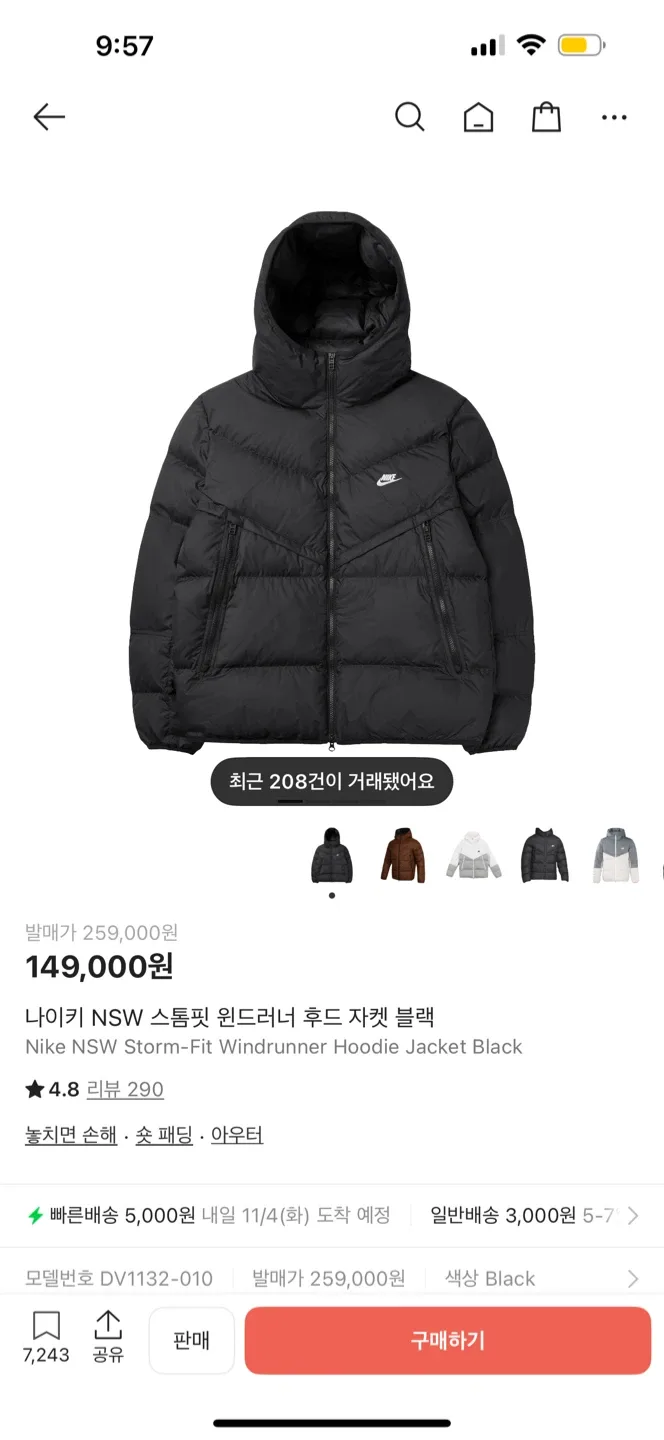Select the white and gray jacket thumbnail
This screenshot has height=1440, width=664.
[x=473, y=856]
